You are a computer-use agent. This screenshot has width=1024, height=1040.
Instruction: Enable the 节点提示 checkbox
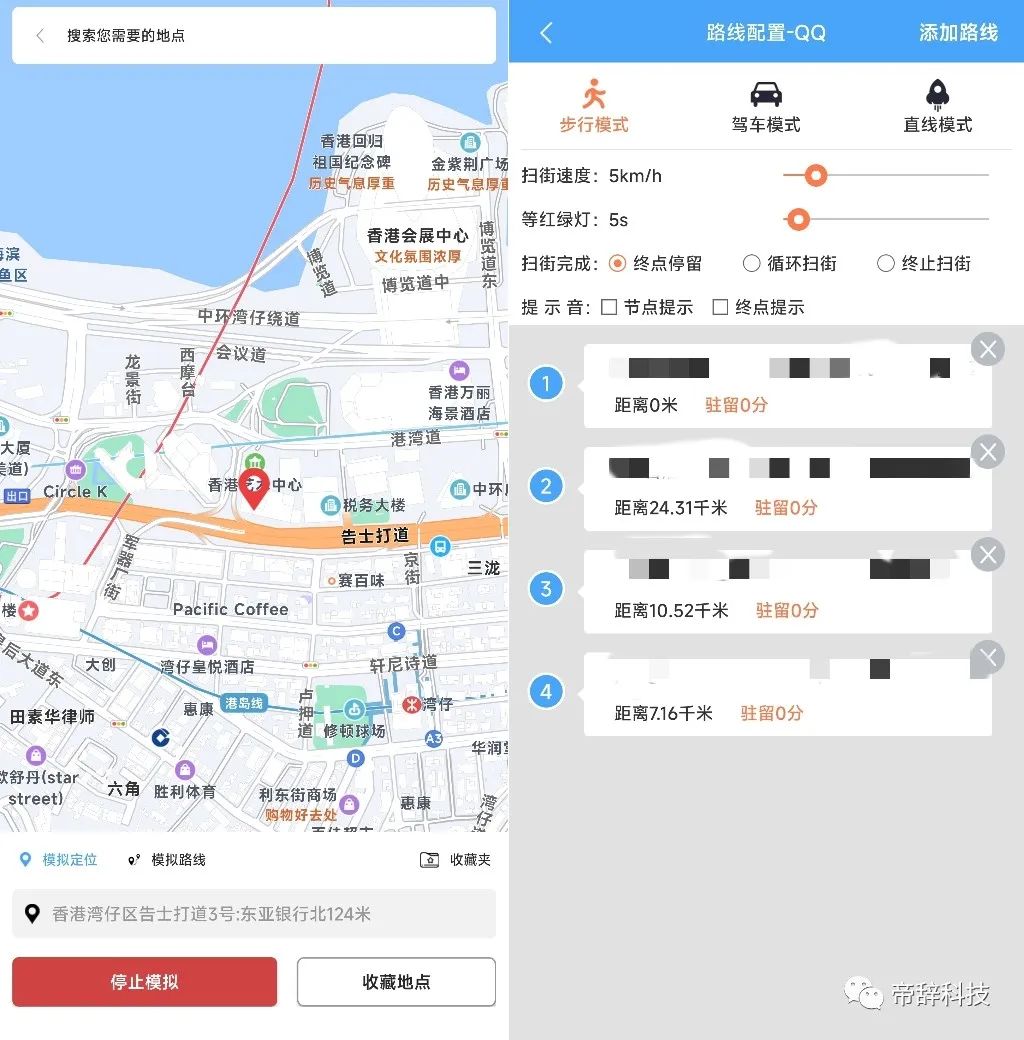point(609,308)
